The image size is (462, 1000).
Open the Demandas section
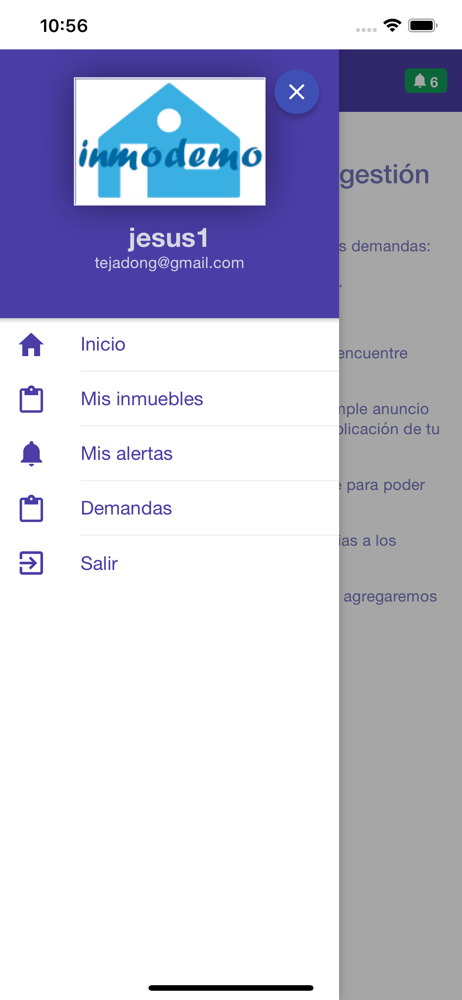click(x=169, y=509)
